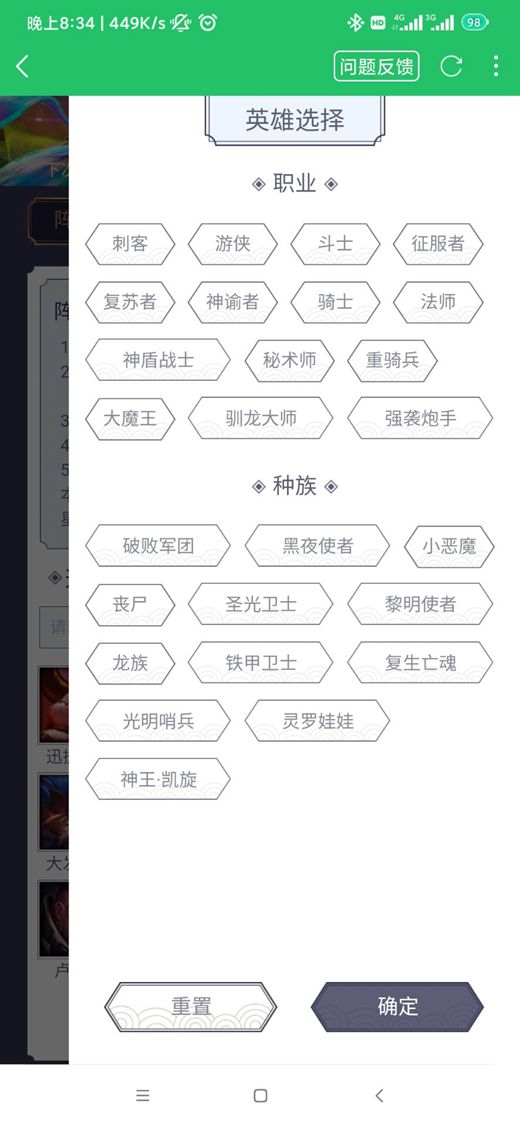Select the 刺客 class chip
520x1127 pixels.
[130, 244]
